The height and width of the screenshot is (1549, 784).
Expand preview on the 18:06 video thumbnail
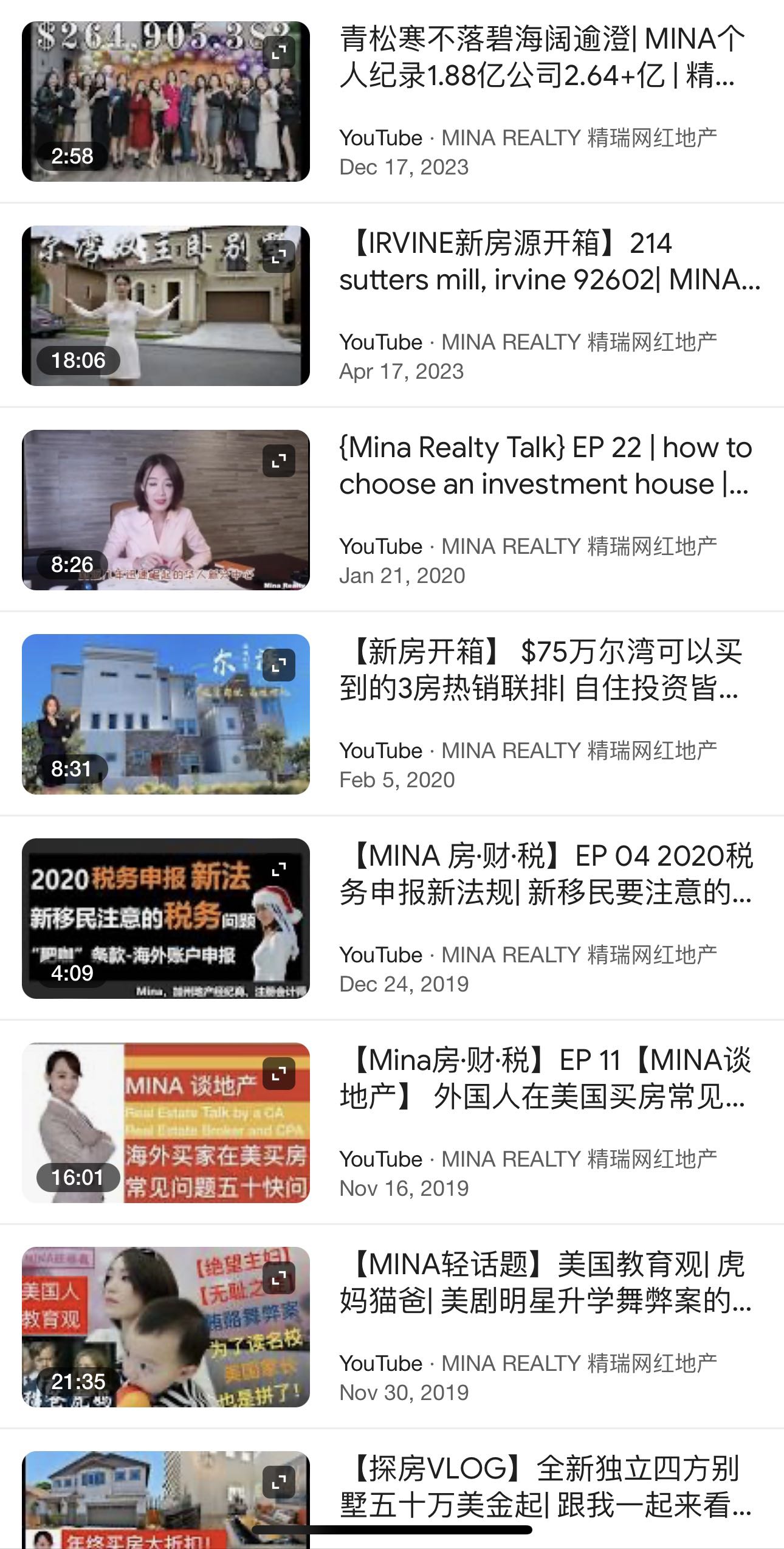click(279, 257)
